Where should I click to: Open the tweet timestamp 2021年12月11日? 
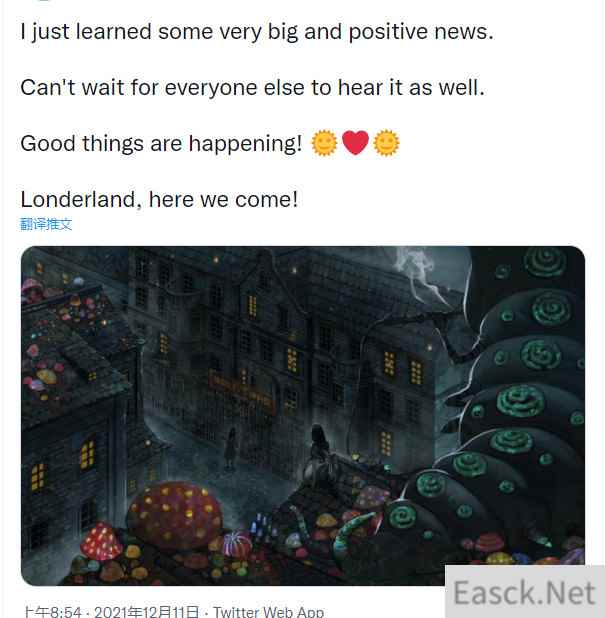[146, 611]
